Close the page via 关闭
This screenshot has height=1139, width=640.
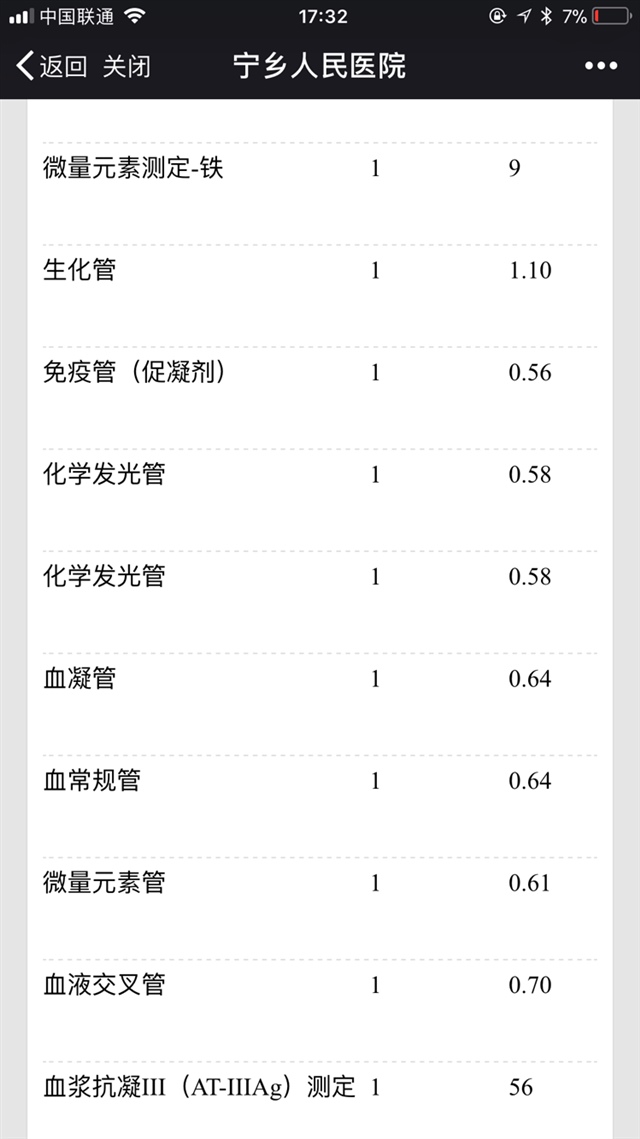[x=127, y=67]
